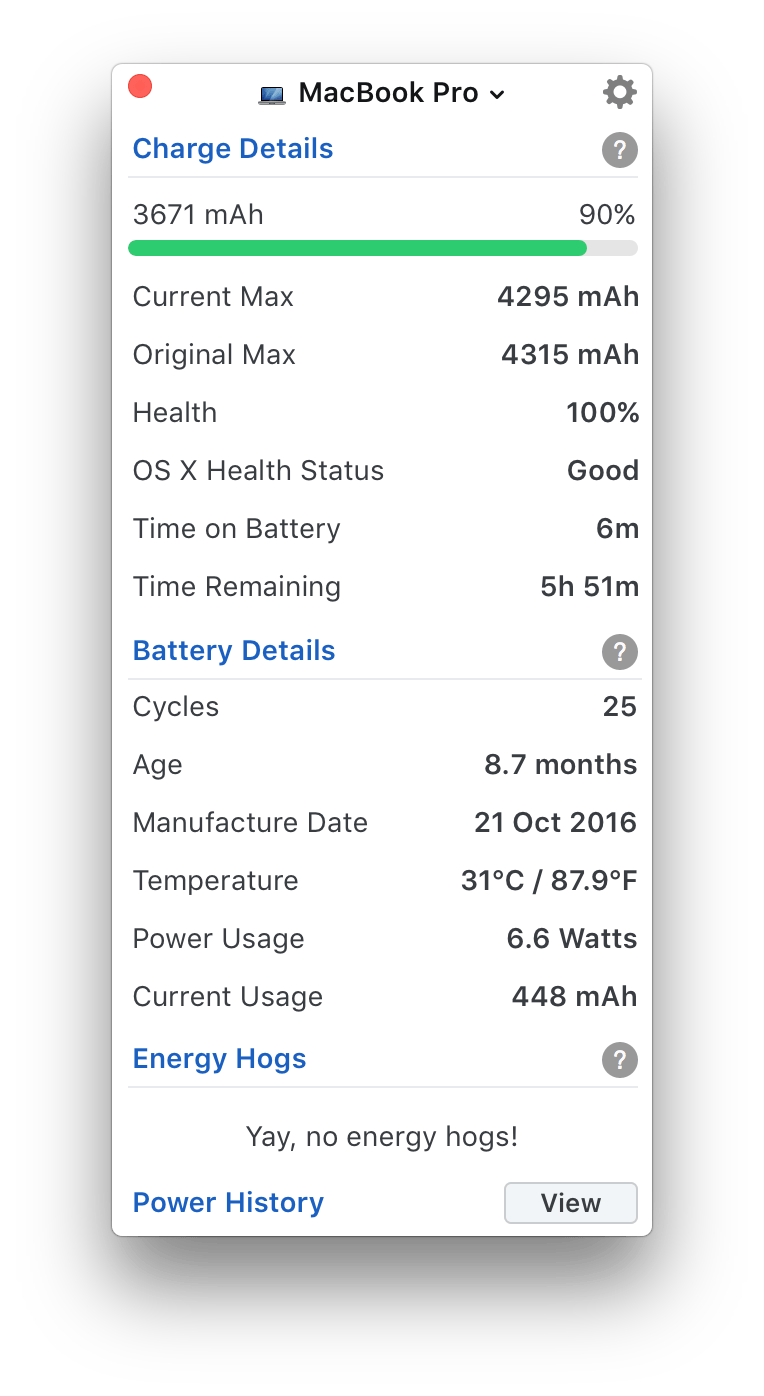Click the help circle near Energy Hogs
Image resolution: width=764 pixels, height=1396 pixels.
coord(619,1060)
